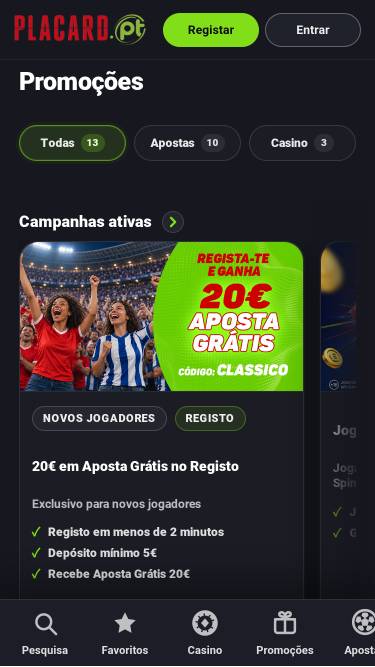Tap the green Registar button
This screenshot has height=667, width=375.
pos(211,30)
